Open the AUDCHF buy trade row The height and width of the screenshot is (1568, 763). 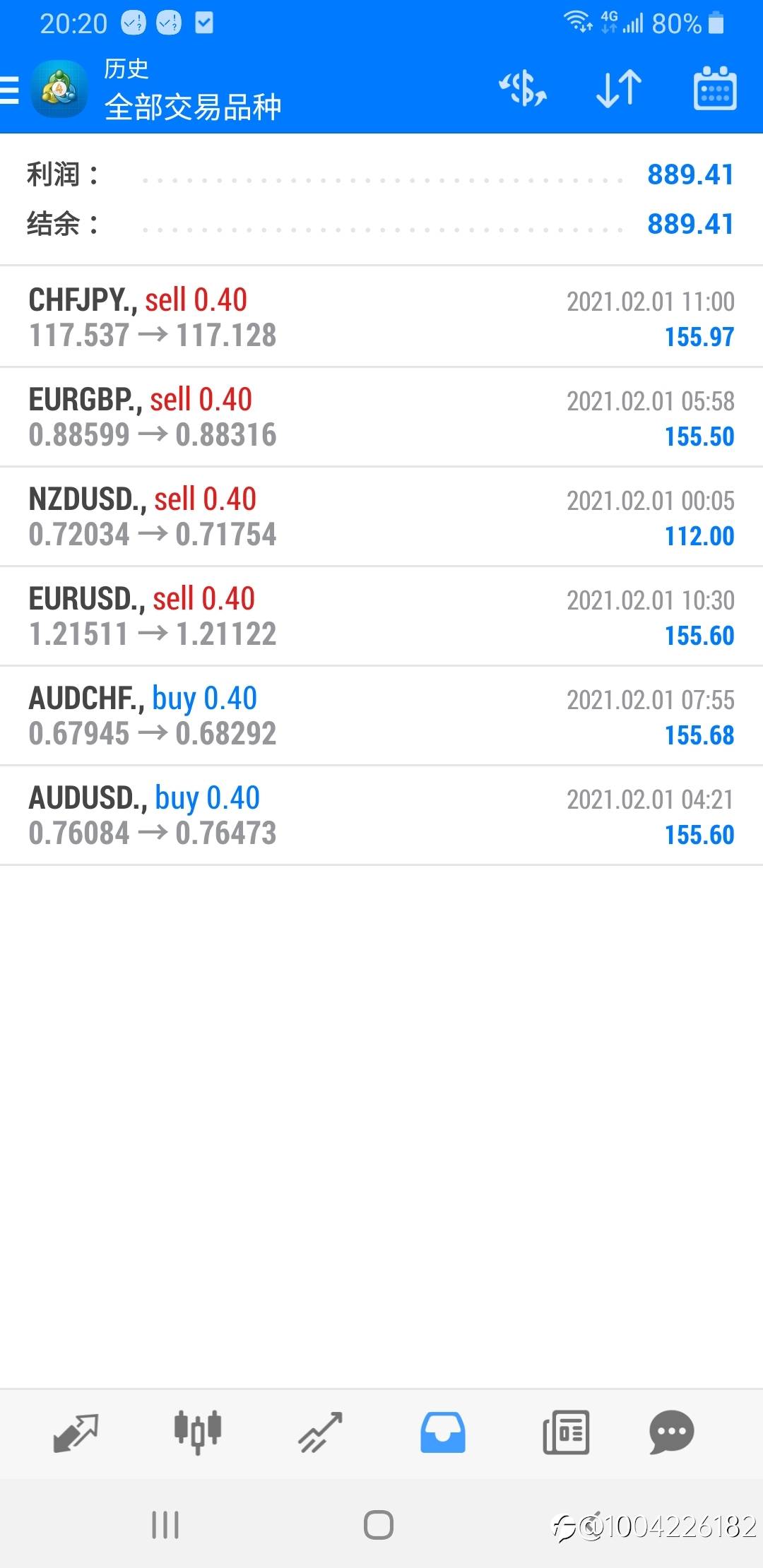(381, 715)
